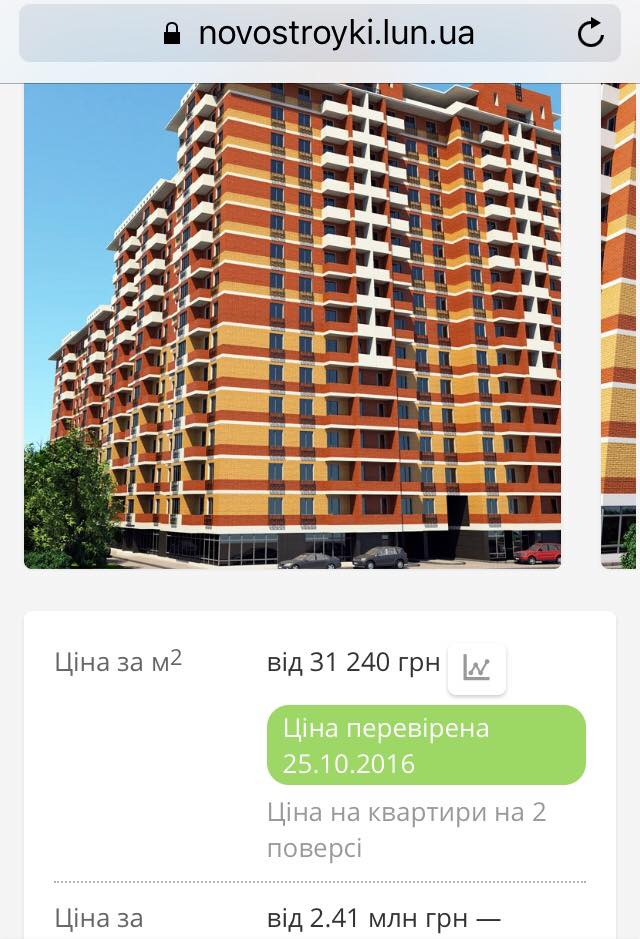The image size is (640, 939).
Task: Tap the novostroyki.lun.ua address bar
Action: pyautogui.click(x=320, y=33)
